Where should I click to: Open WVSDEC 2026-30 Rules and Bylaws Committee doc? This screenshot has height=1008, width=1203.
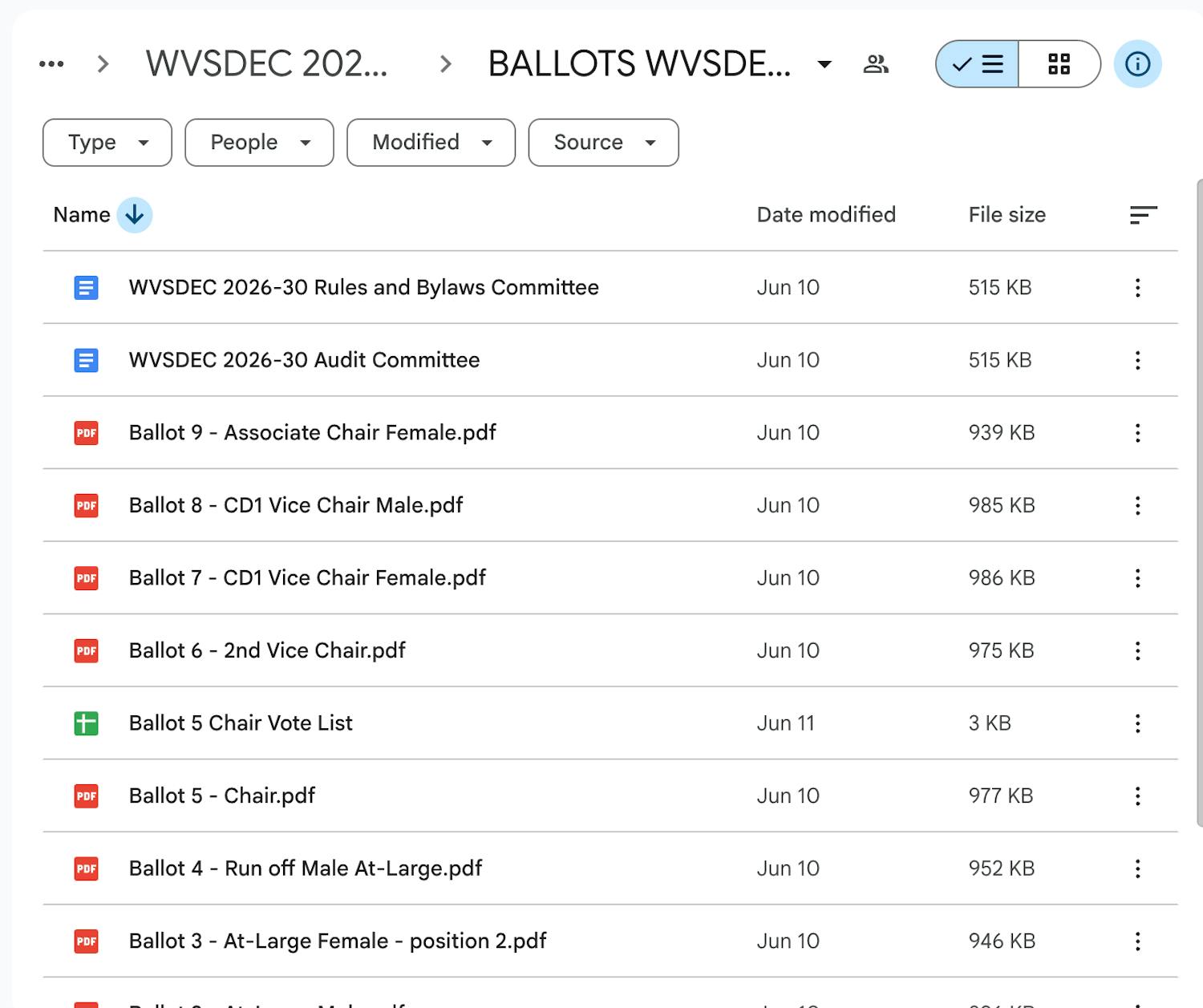pos(364,288)
